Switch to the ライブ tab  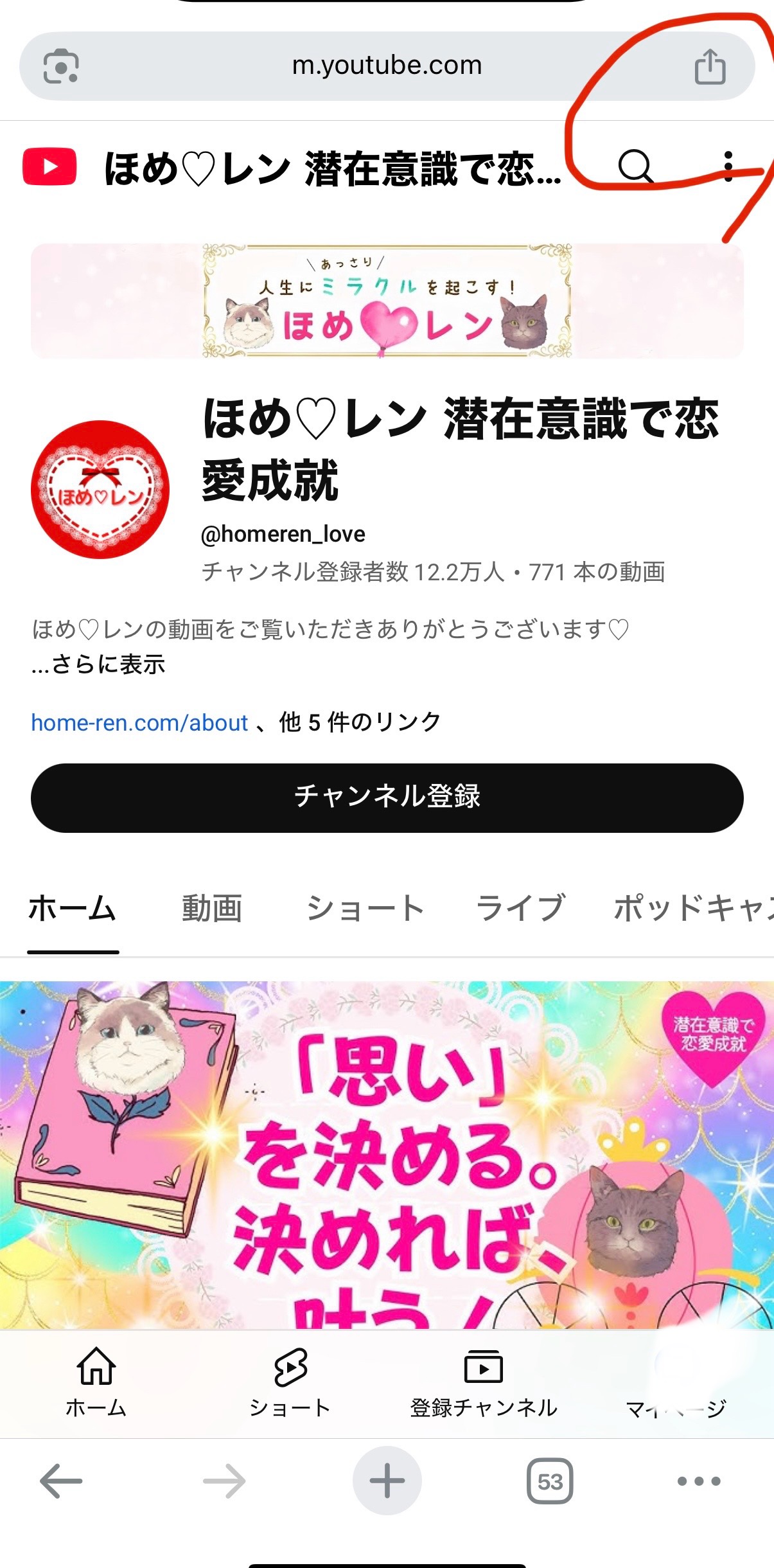520,909
